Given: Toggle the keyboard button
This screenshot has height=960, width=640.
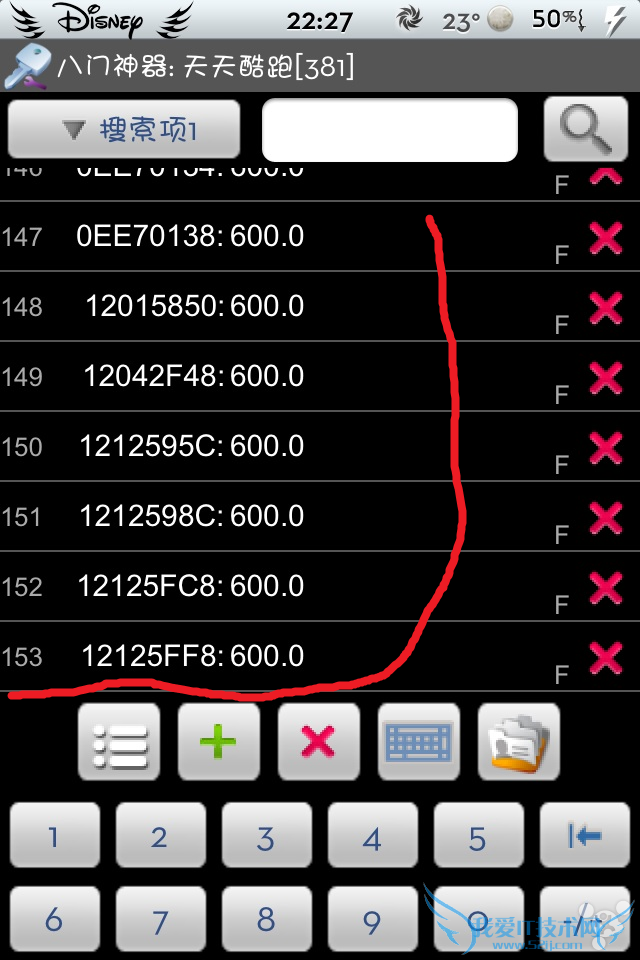Looking at the screenshot, I should pos(419,742).
